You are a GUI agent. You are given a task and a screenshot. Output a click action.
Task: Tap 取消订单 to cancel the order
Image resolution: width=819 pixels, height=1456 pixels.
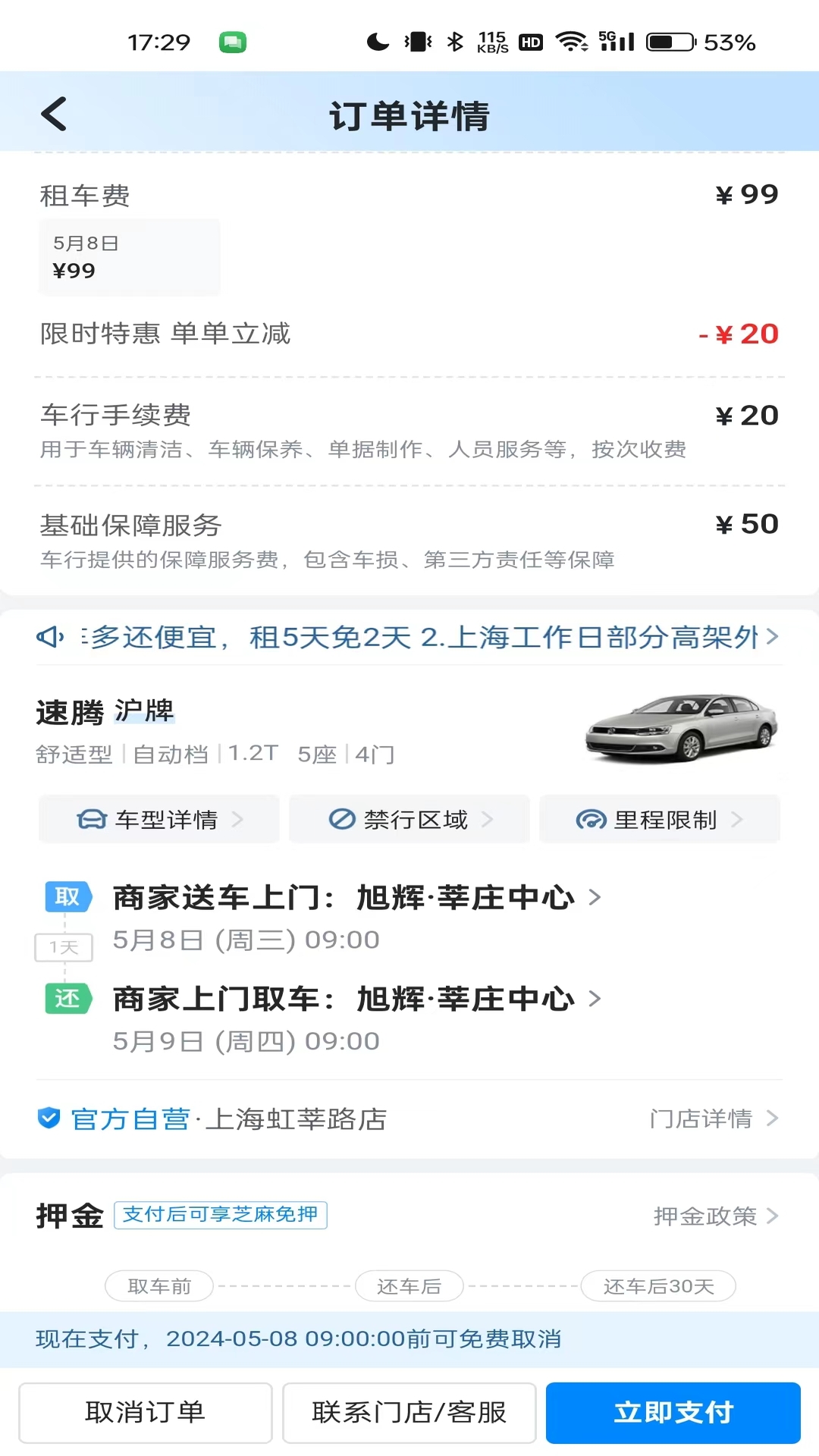click(x=146, y=1411)
